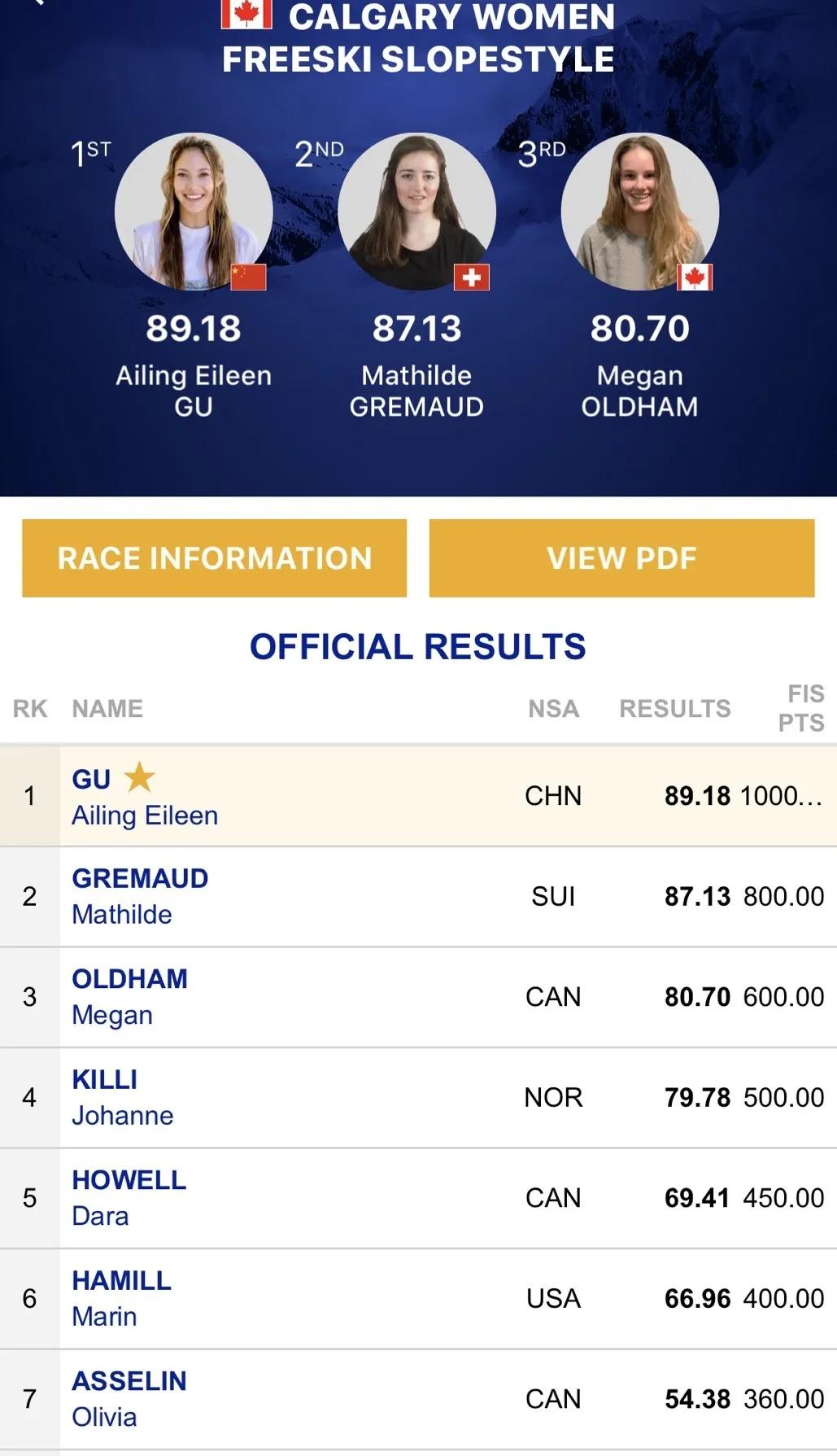837x1456 pixels.
Task: Open the Race Information button
Action: 214,558
